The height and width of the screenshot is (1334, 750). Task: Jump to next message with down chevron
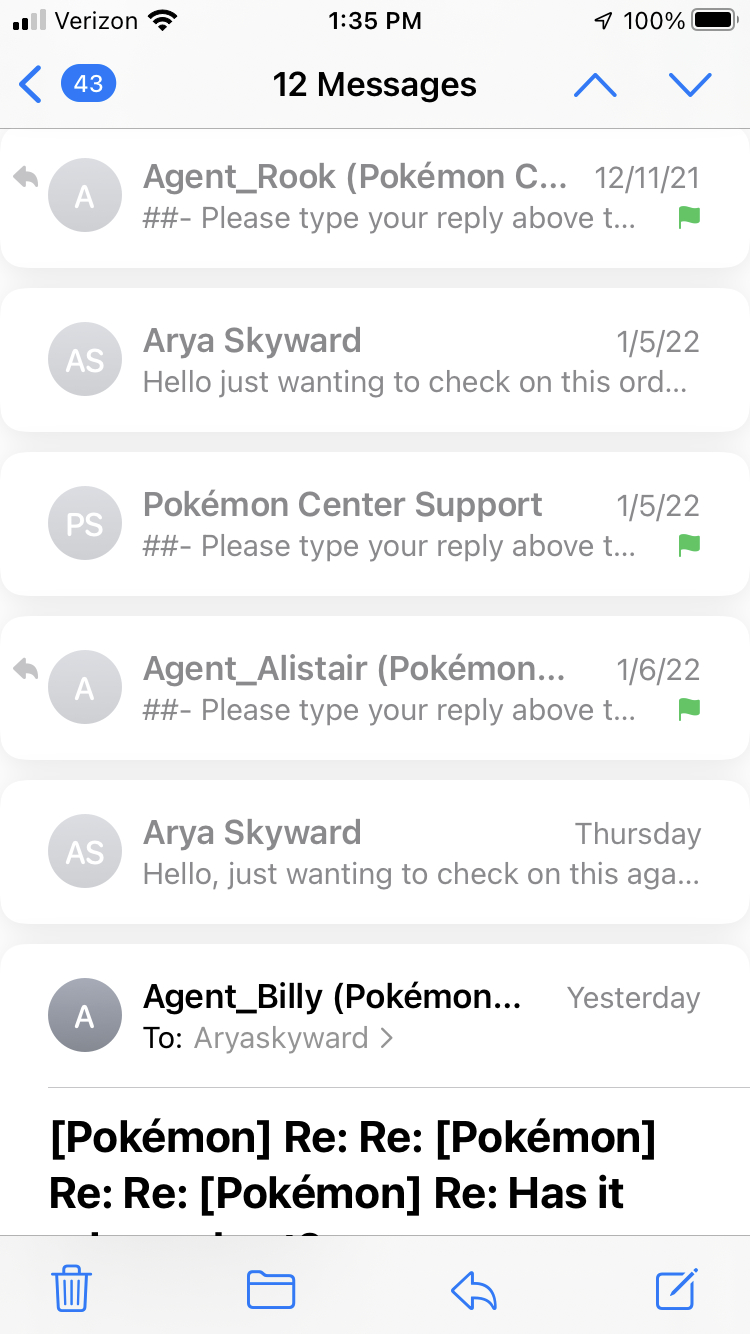point(690,84)
